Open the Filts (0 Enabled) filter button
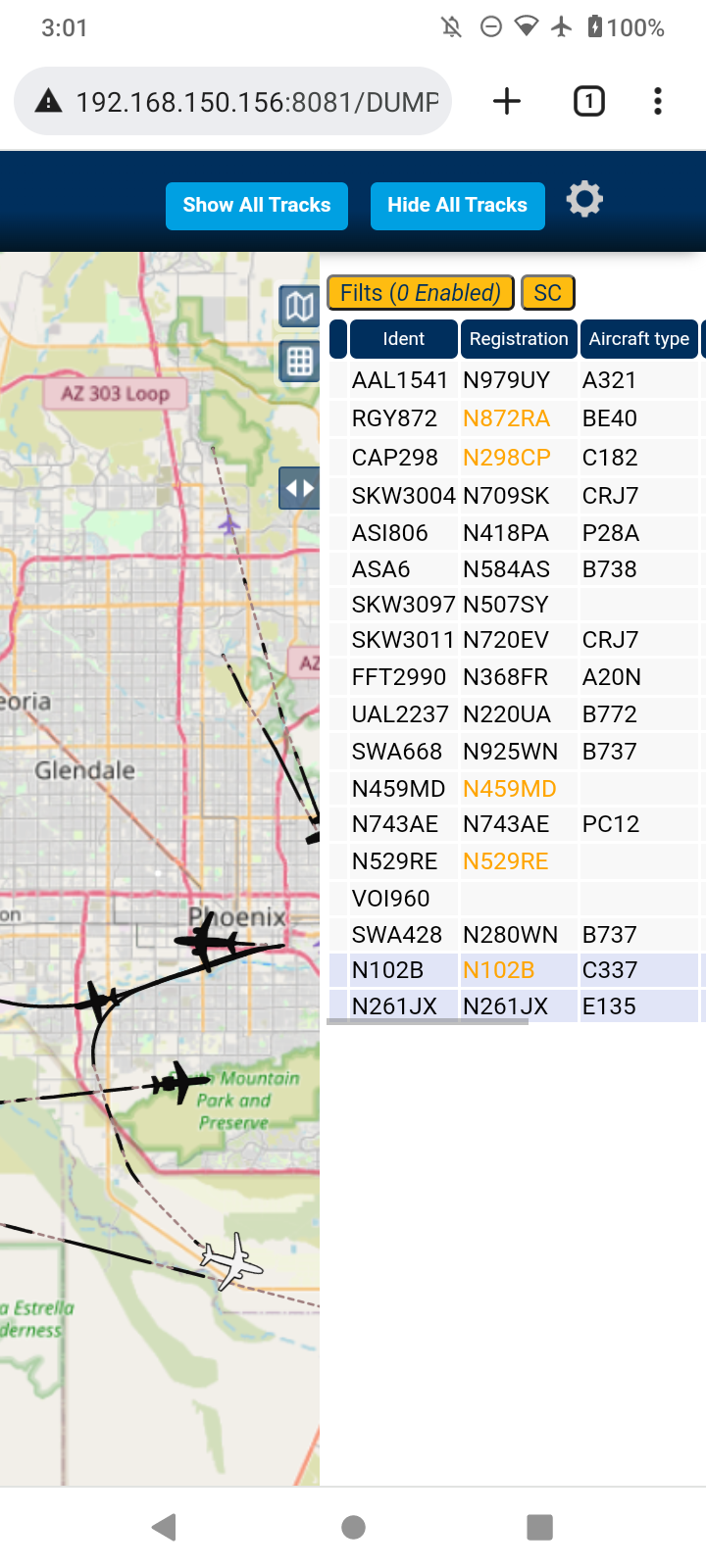 pyautogui.click(x=421, y=293)
